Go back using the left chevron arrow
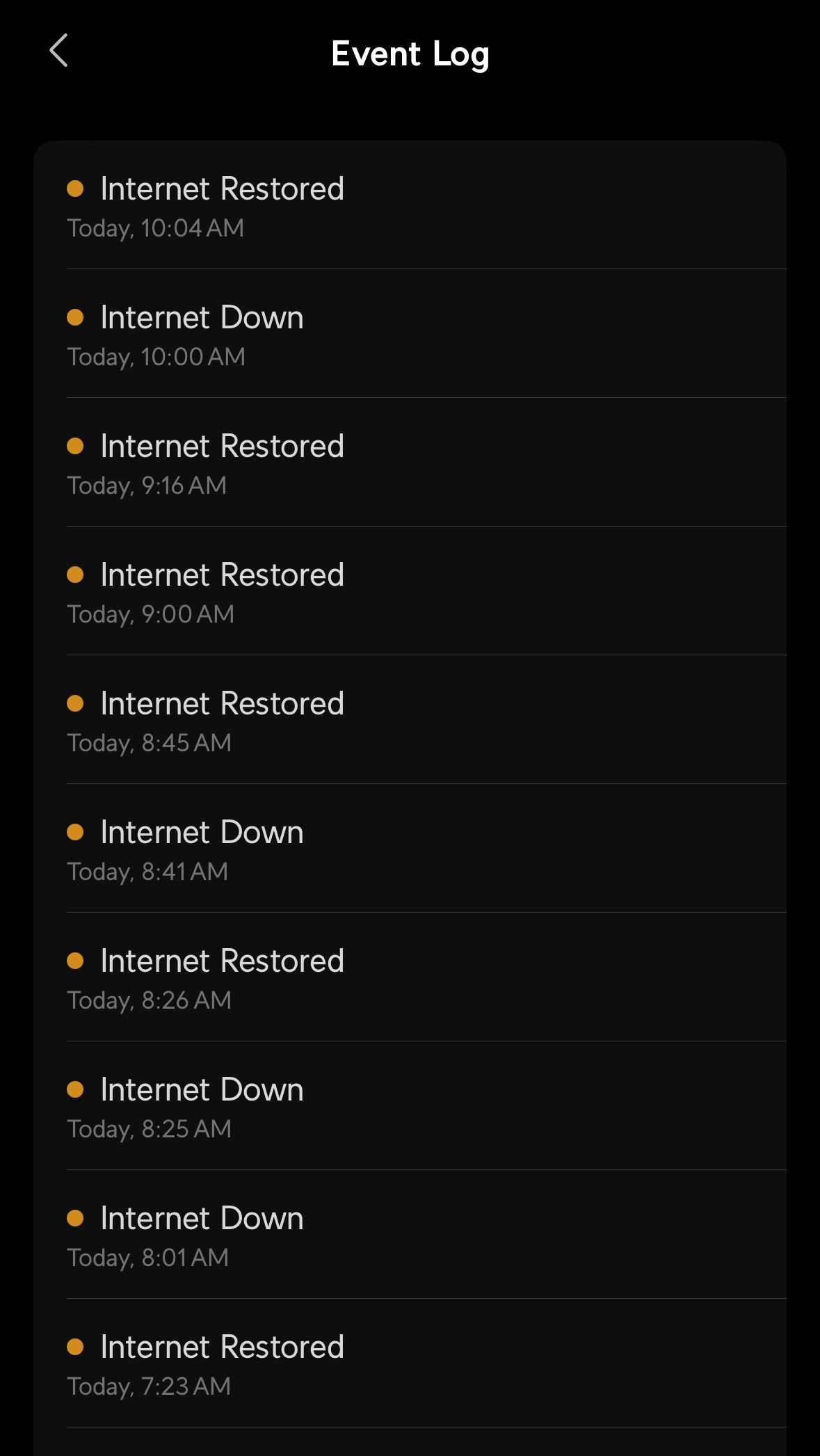This screenshot has height=1456, width=820. coord(59,51)
